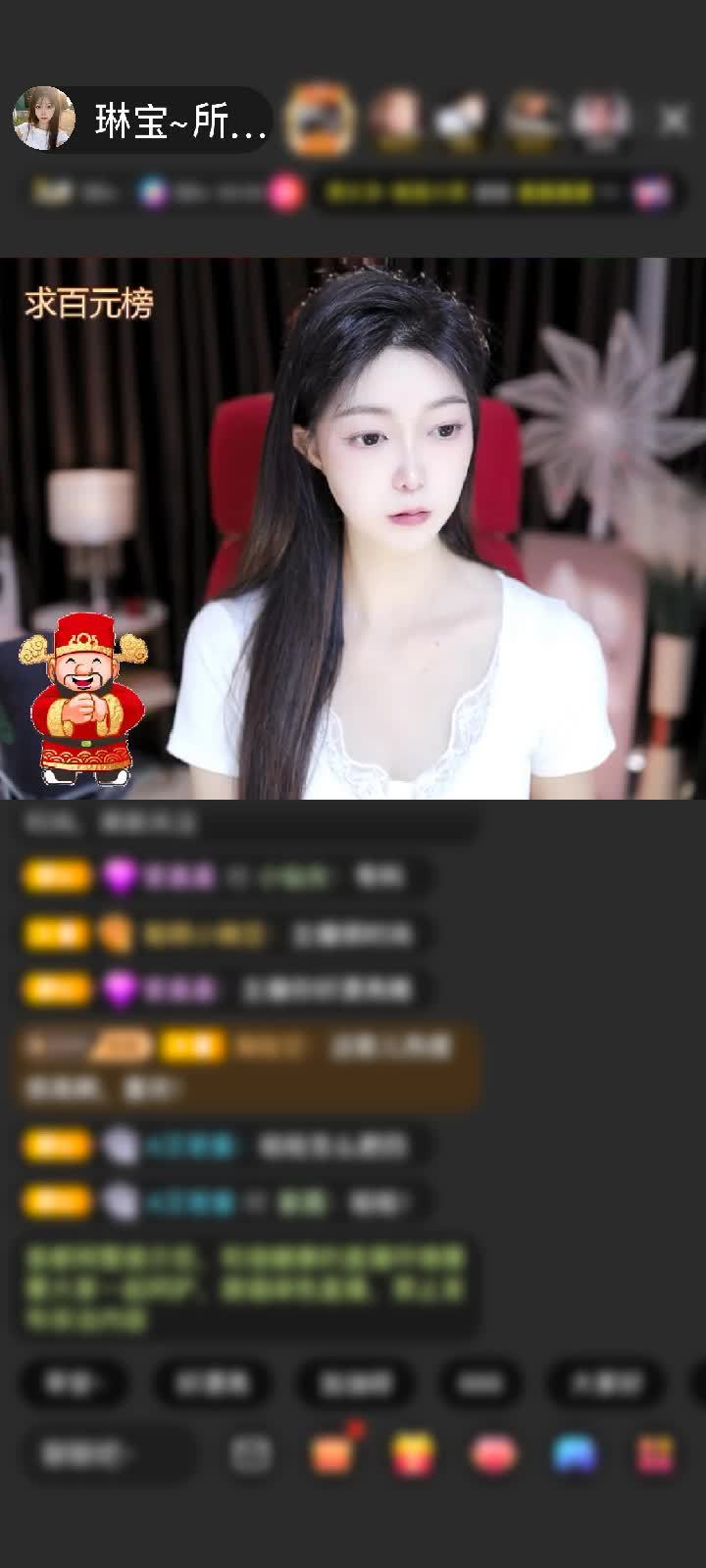Open the orange gift-box icon with red dot
This screenshot has width=706, height=1568.
(331, 1452)
